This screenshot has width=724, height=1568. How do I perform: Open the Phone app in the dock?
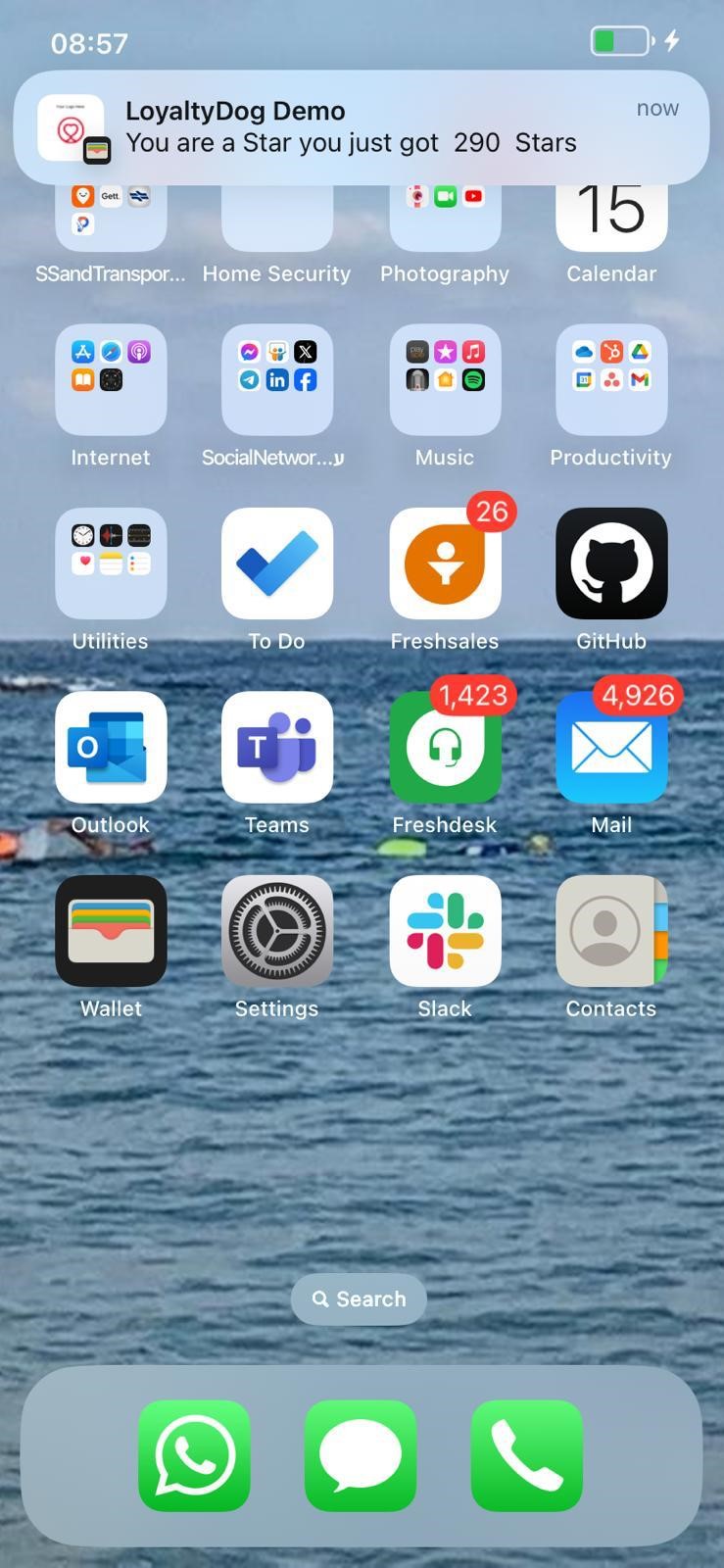[527, 1455]
